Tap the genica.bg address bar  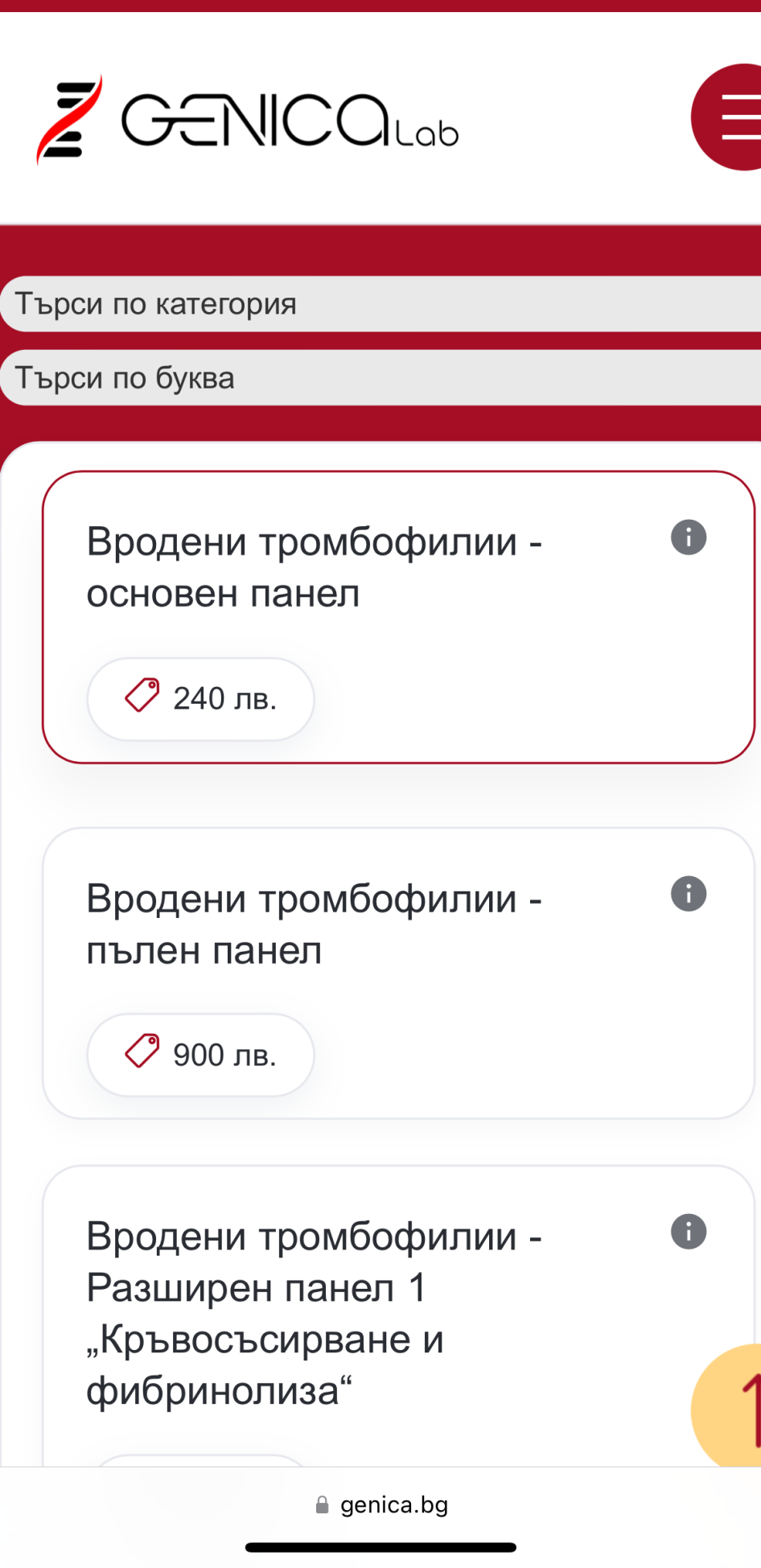(381, 1504)
